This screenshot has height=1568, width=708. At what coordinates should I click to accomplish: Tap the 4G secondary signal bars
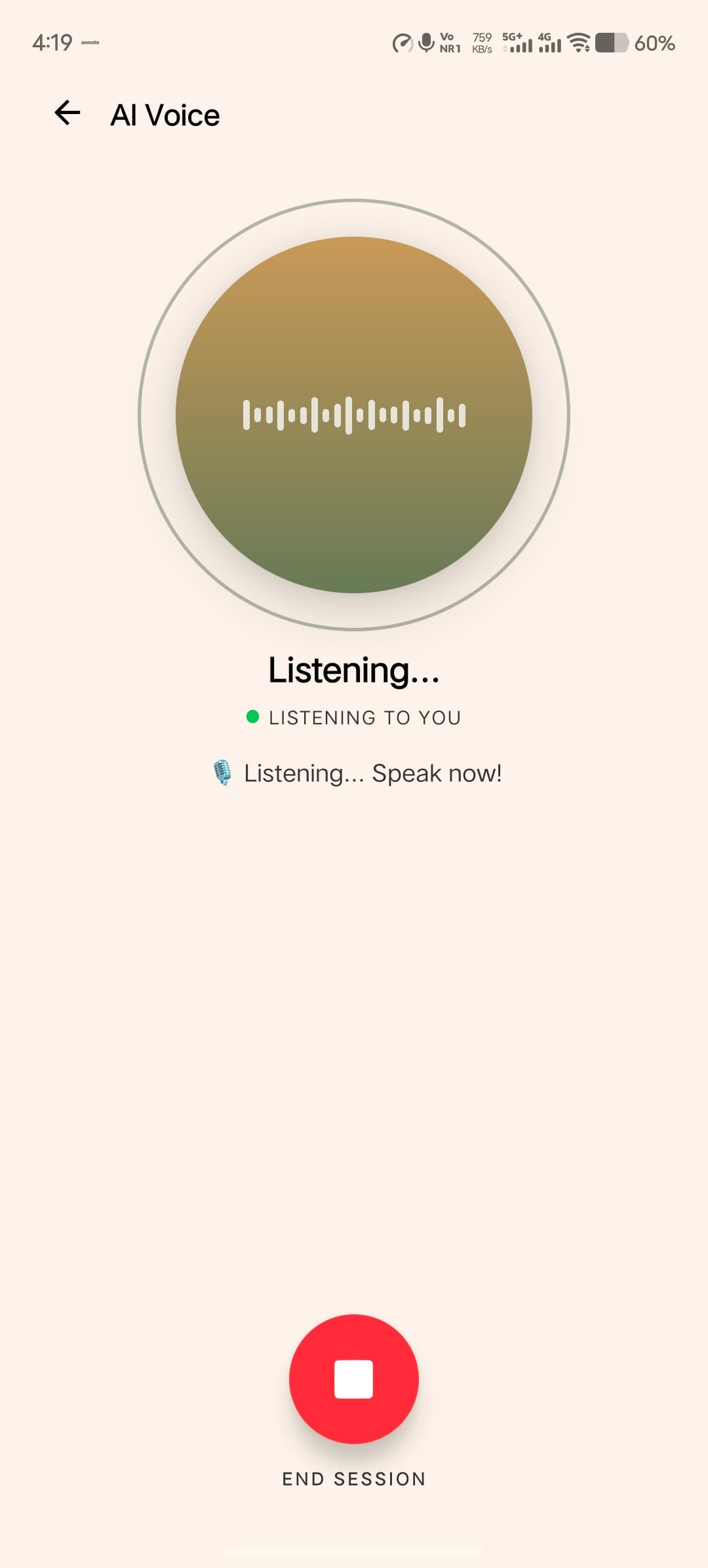point(549,43)
